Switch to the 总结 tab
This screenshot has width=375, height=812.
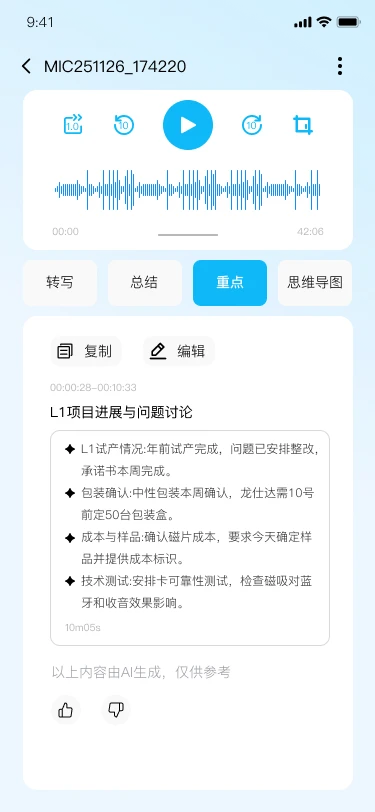pyautogui.click(x=145, y=283)
